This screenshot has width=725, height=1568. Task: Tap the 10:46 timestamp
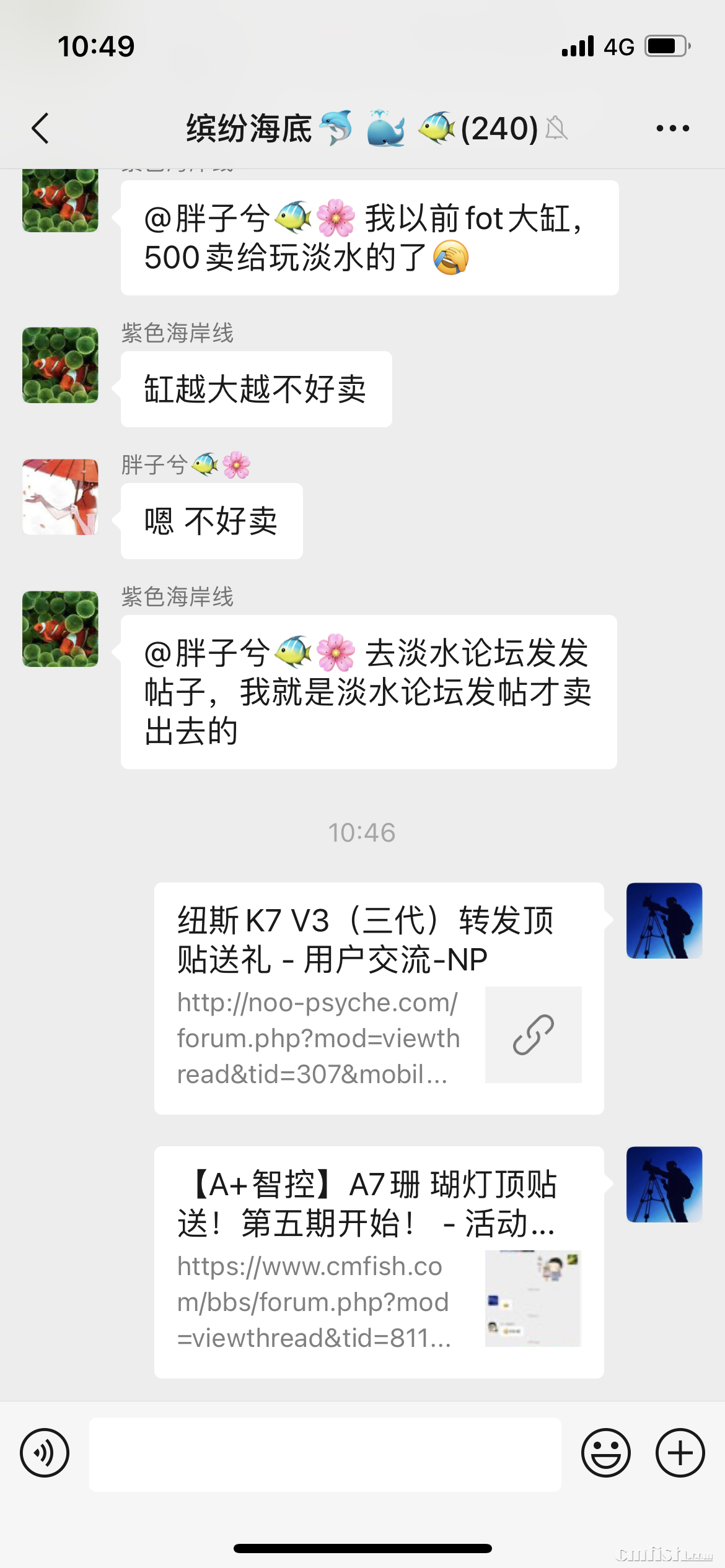pos(362,833)
